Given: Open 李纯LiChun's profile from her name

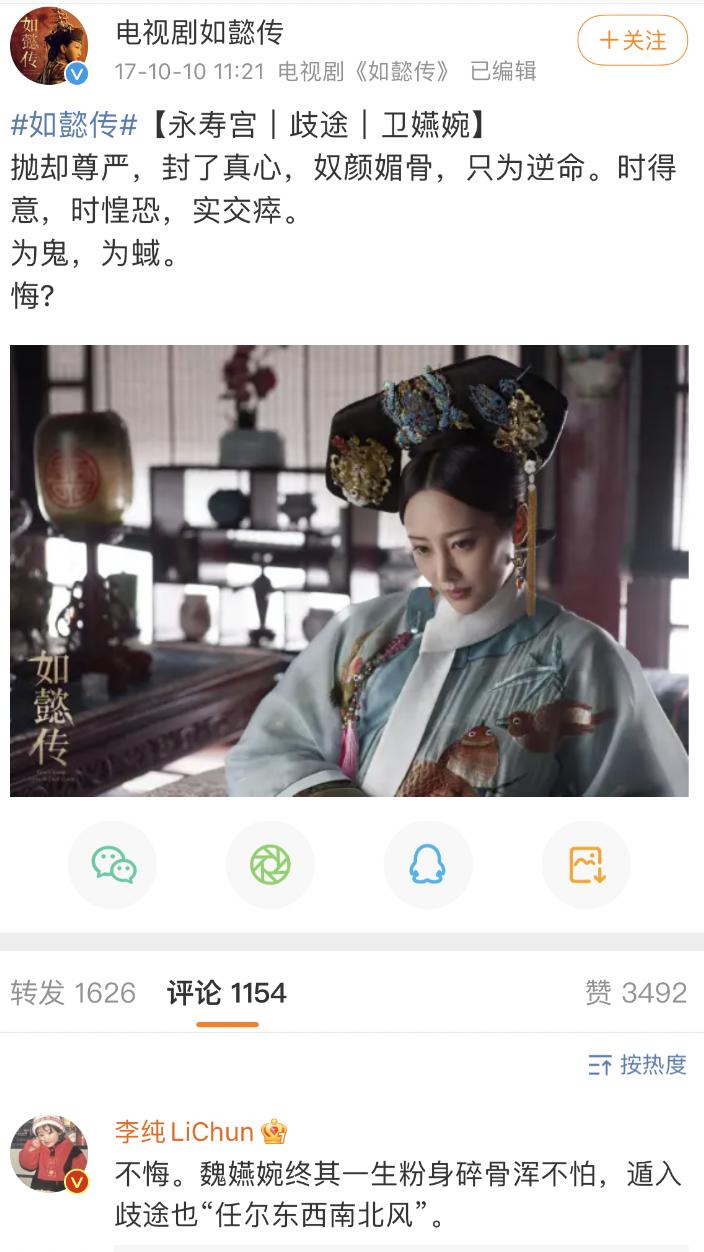Looking at the screenshot, I should (x=184, y=1131).
